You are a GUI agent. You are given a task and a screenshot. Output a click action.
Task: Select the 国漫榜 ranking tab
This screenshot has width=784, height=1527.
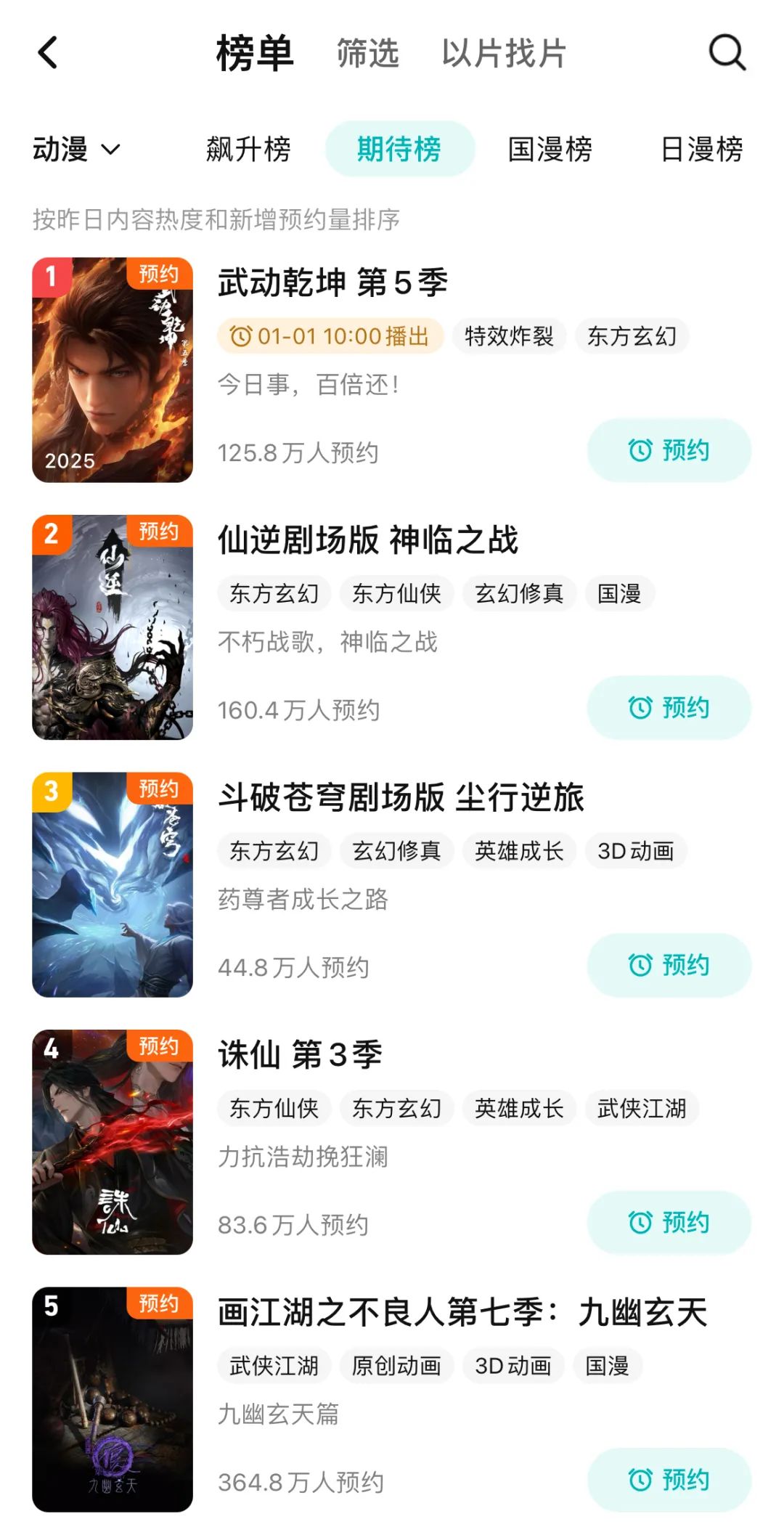(550, 150)
